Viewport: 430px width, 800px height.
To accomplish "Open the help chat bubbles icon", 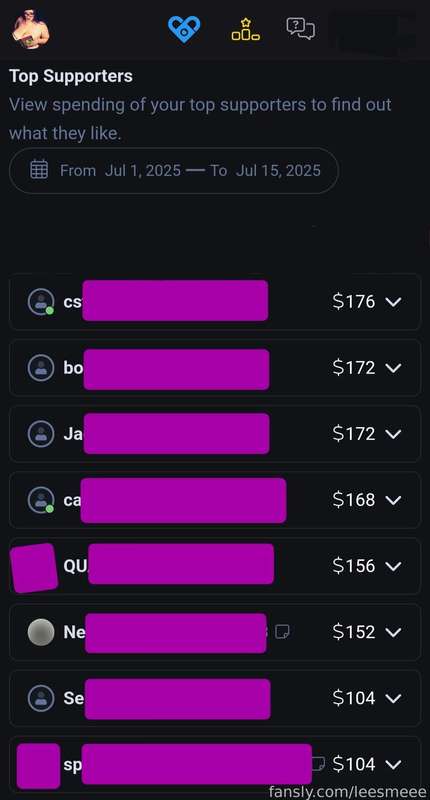I will click(x=300, y=29).
